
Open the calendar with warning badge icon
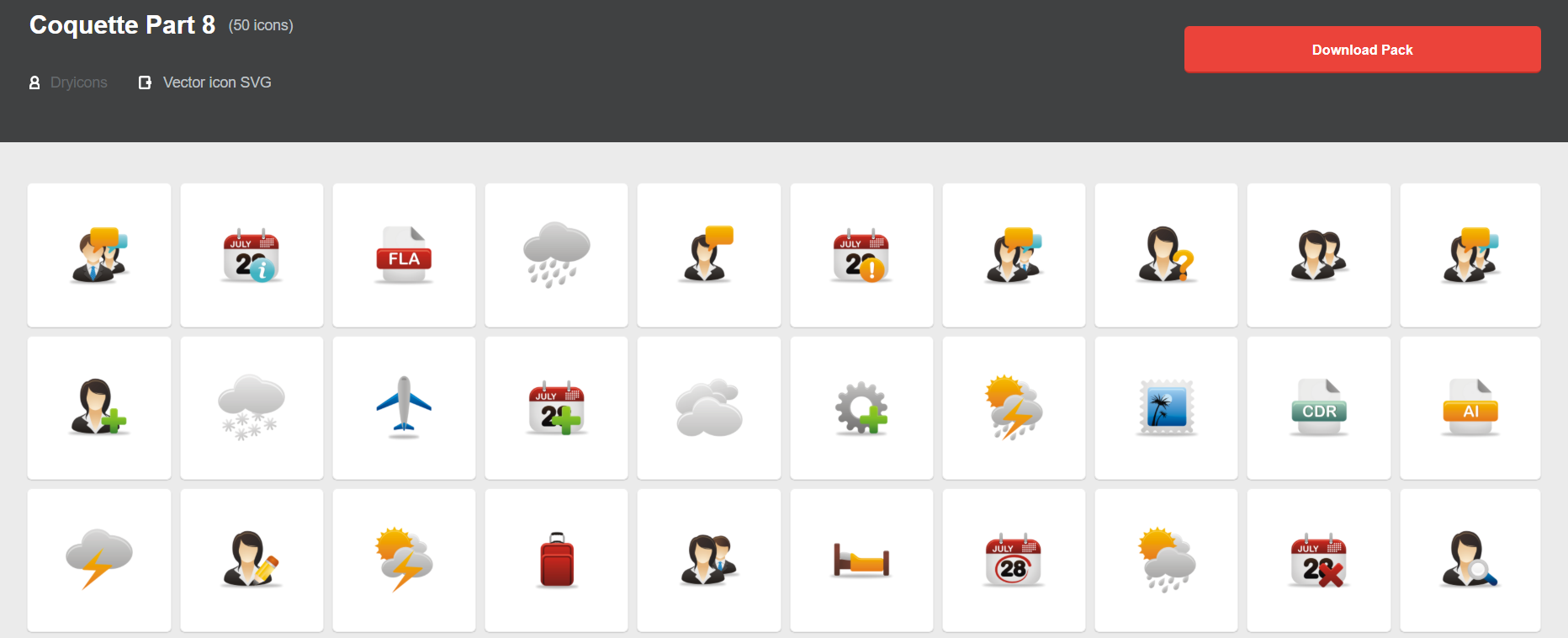pos(861,255)
